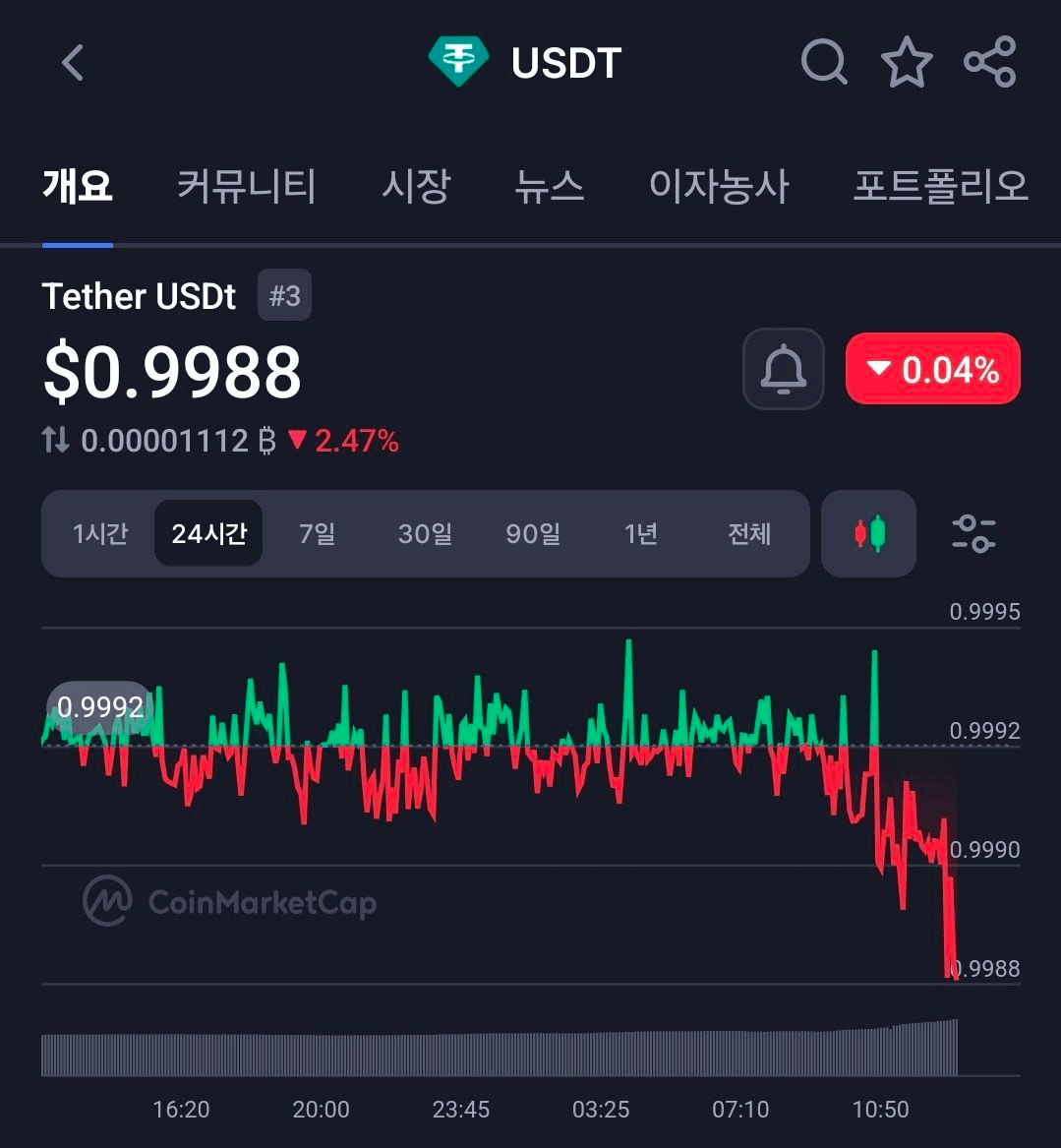Select the 1년 chart range

point(640,533)
